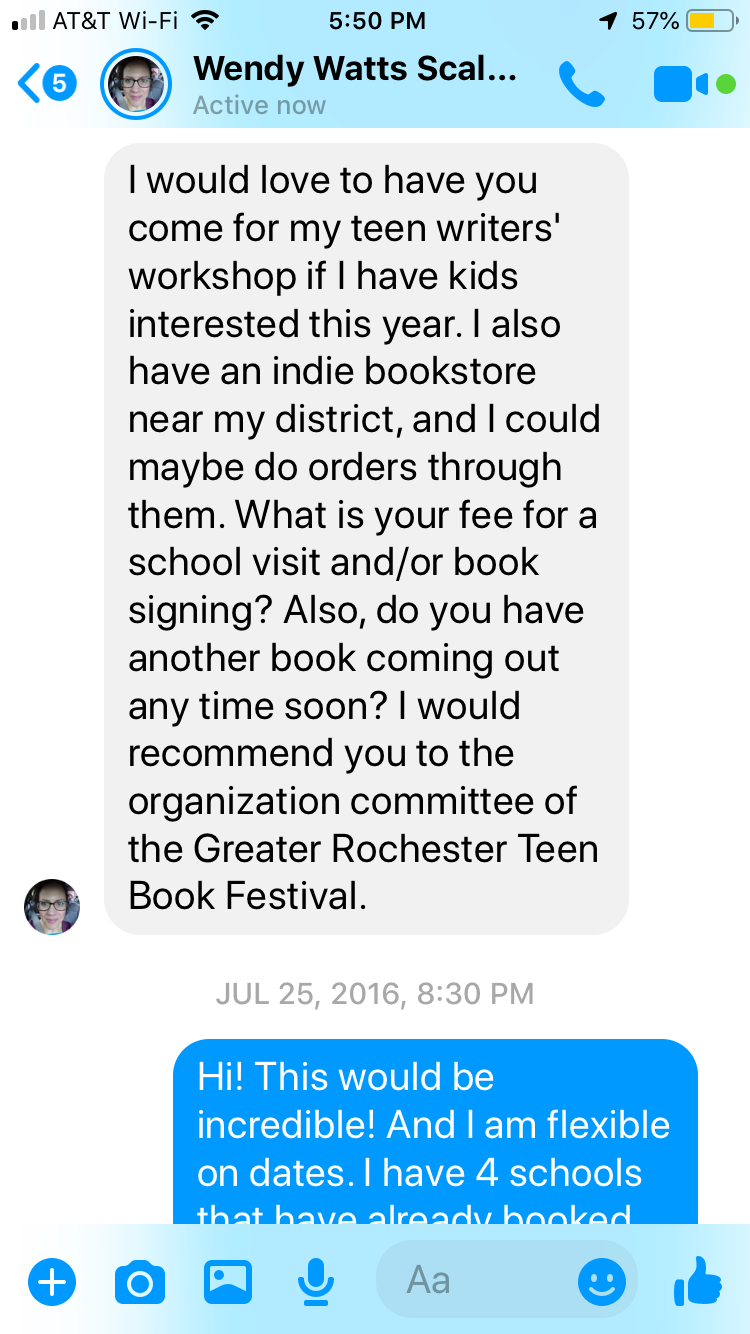Record a voice message with the microphone
This screenshot has height=1334, width=750.
(x=316, y=1281)
